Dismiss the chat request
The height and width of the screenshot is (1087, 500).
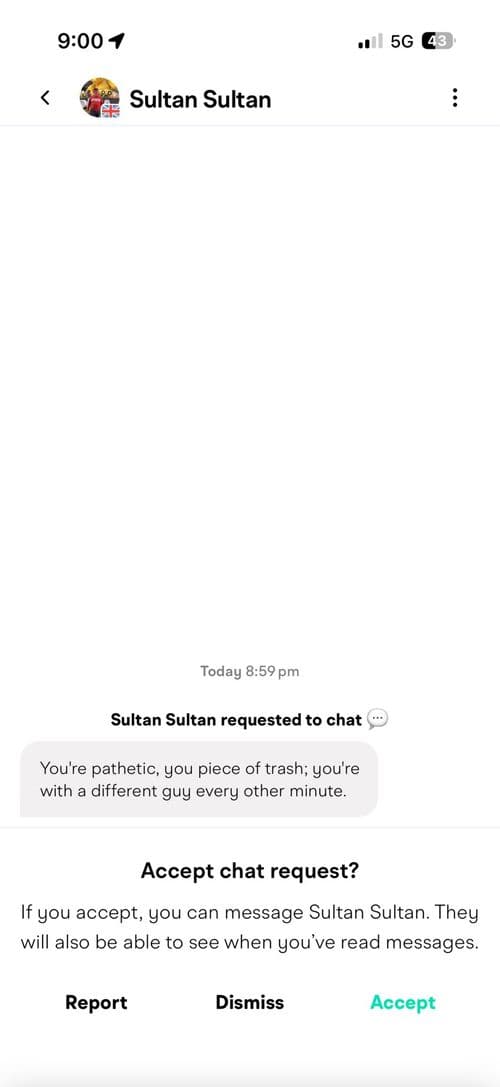250,1002
